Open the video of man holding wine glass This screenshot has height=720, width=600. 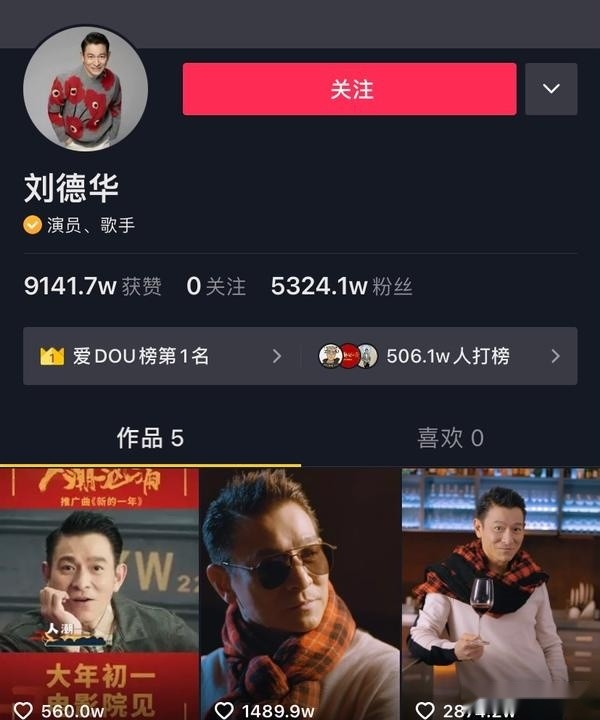(x=500, y=590)
